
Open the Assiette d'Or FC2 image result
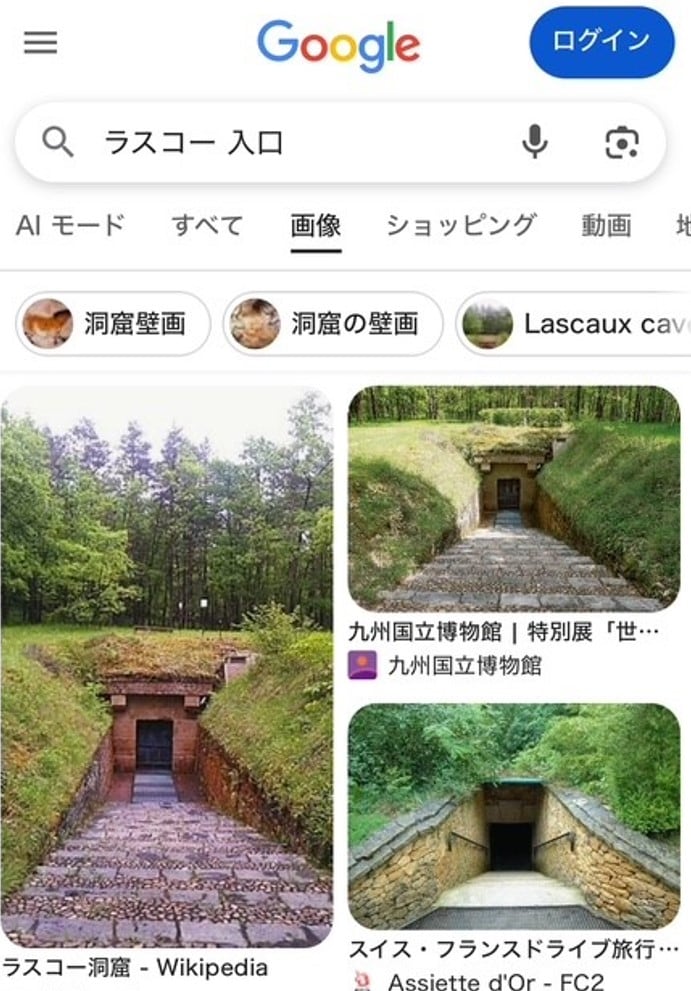[514, 815]
